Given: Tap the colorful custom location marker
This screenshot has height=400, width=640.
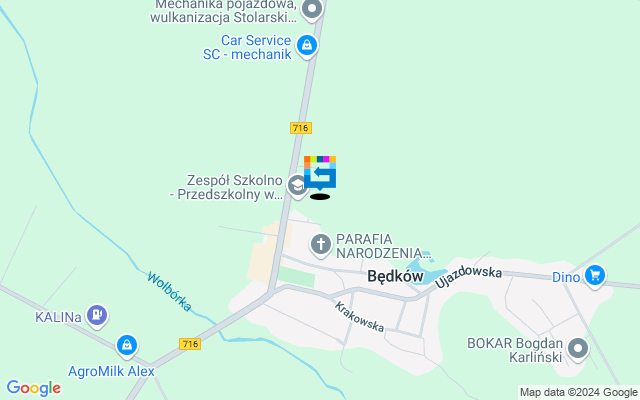Looking at the screenshot, I should click(320, 173).
